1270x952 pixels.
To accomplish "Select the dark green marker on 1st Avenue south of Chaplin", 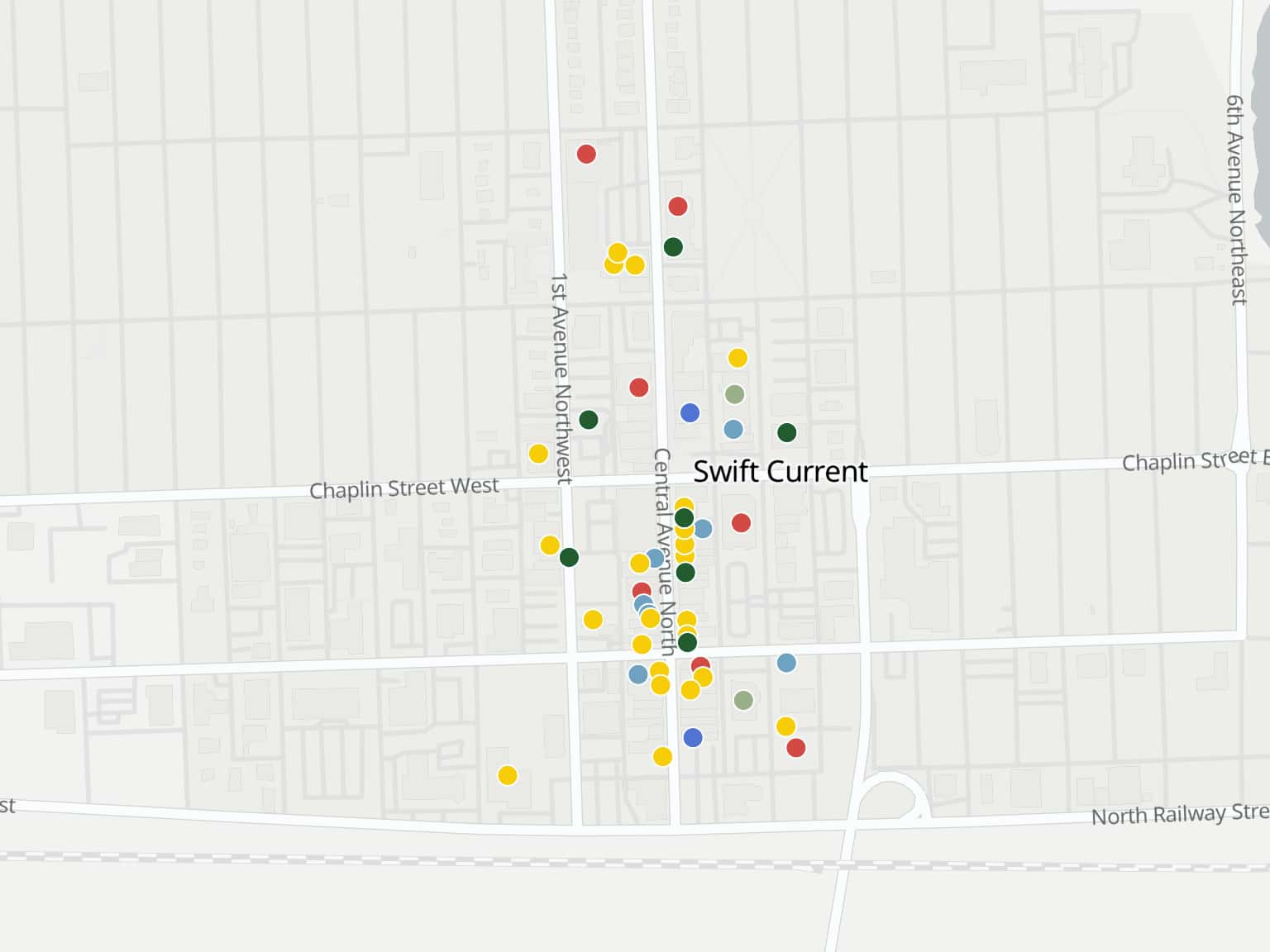I will (569, 557).
